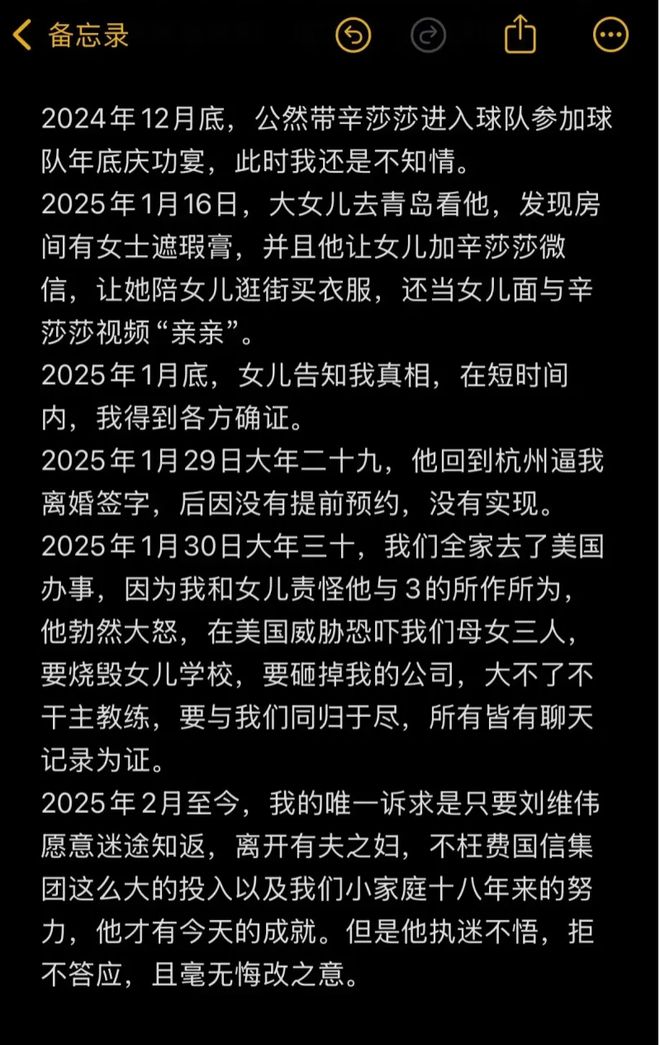Open the more options menu

click(610, 36)
